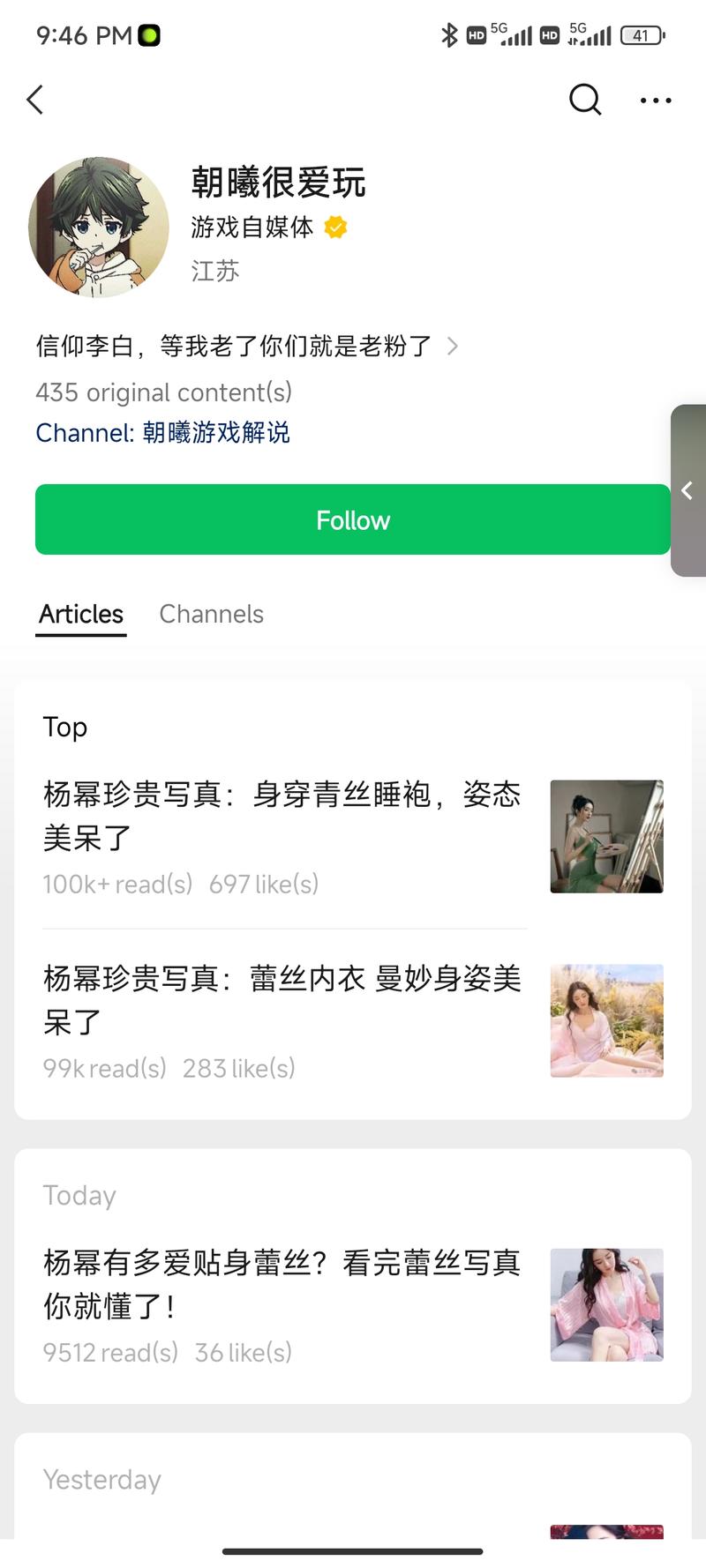Click the back arrow to return
Viewport: 706px width, 1568px height.
coord(35,100)
